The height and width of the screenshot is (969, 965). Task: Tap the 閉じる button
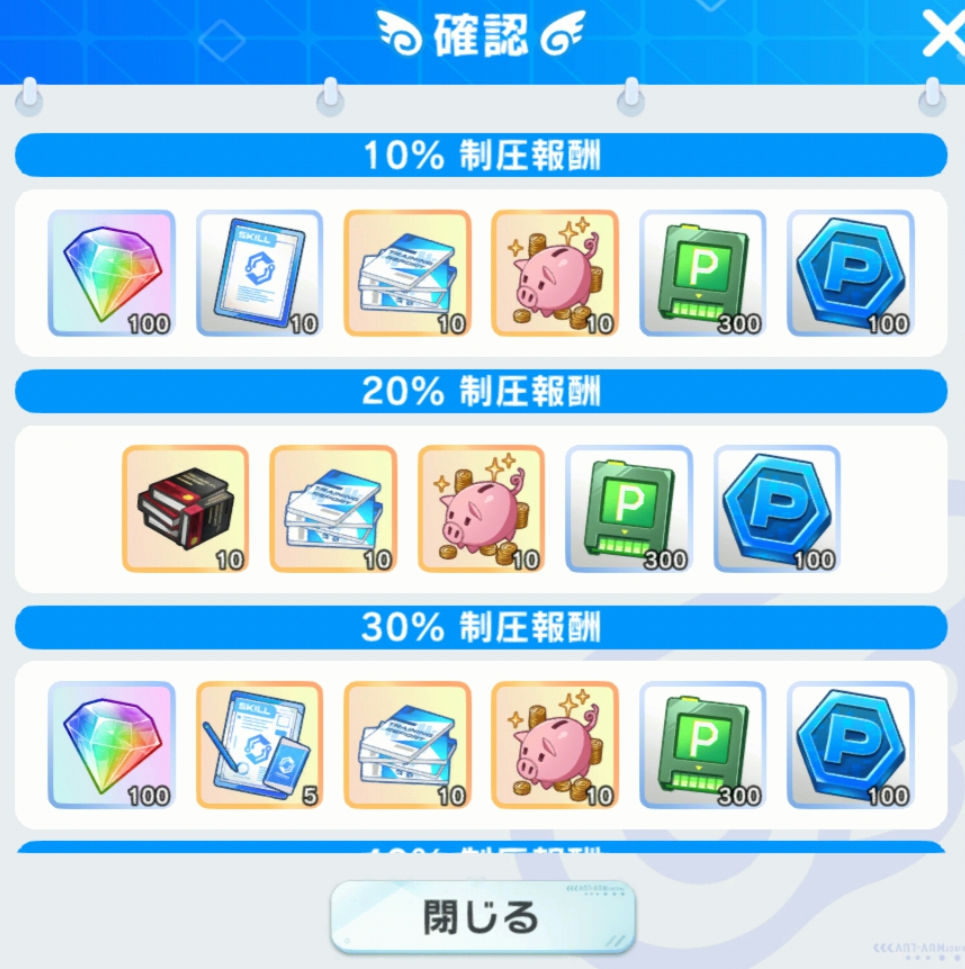coord(482,916)
